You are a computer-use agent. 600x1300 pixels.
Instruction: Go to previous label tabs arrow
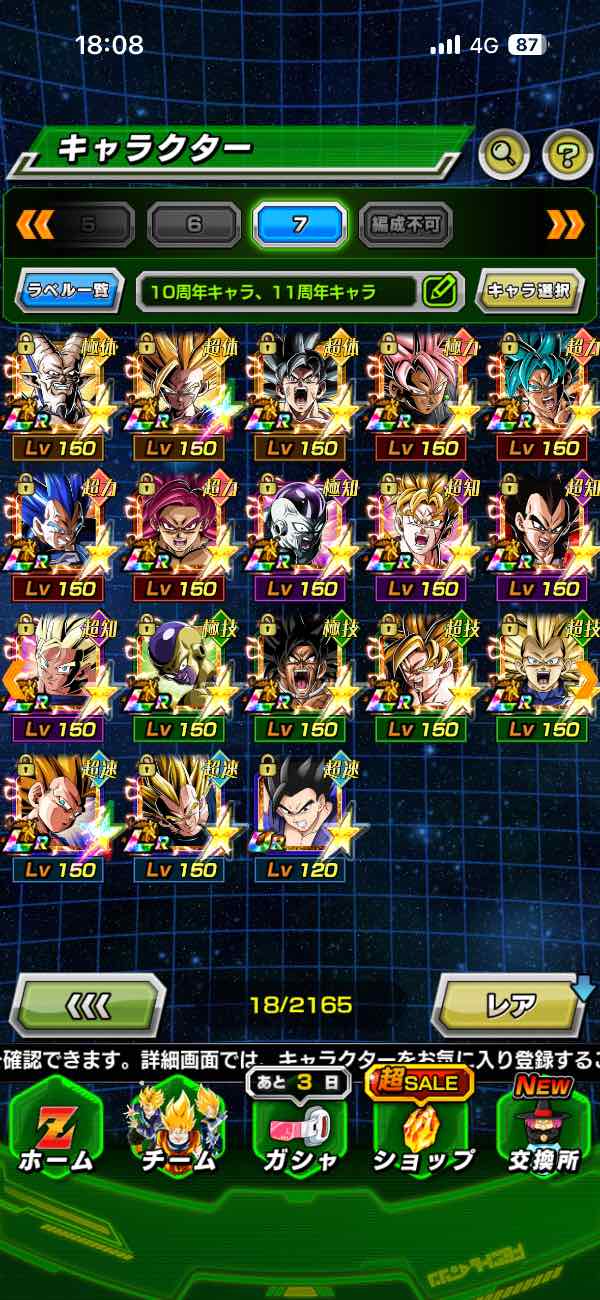[x=35, y=225]
